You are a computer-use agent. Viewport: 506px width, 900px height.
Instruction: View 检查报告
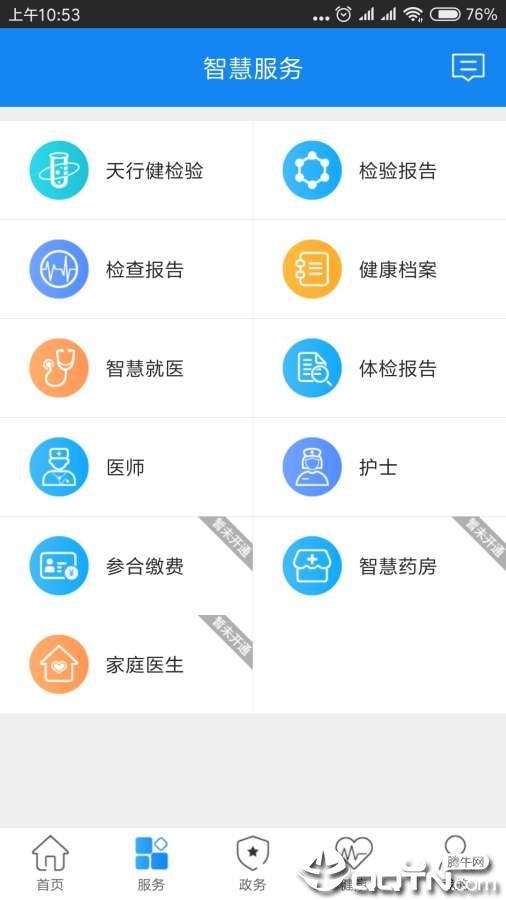point(126,269)
